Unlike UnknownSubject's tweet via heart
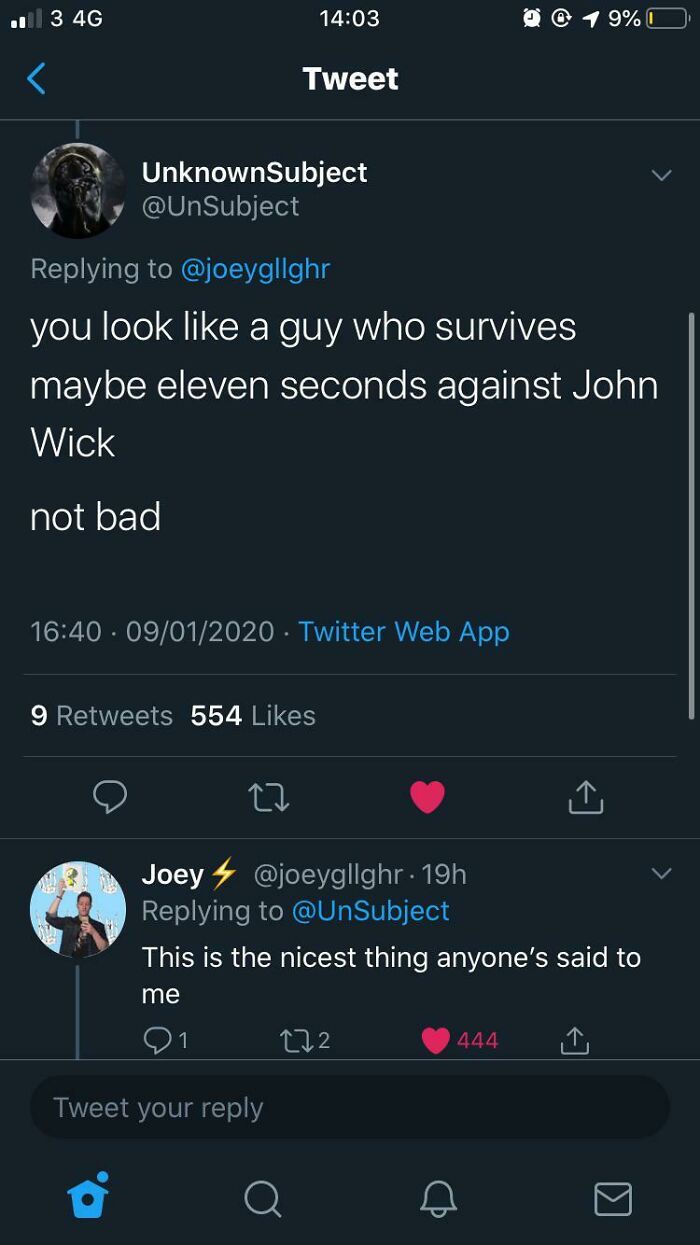 pyautogui.click(x=427, y=797)
